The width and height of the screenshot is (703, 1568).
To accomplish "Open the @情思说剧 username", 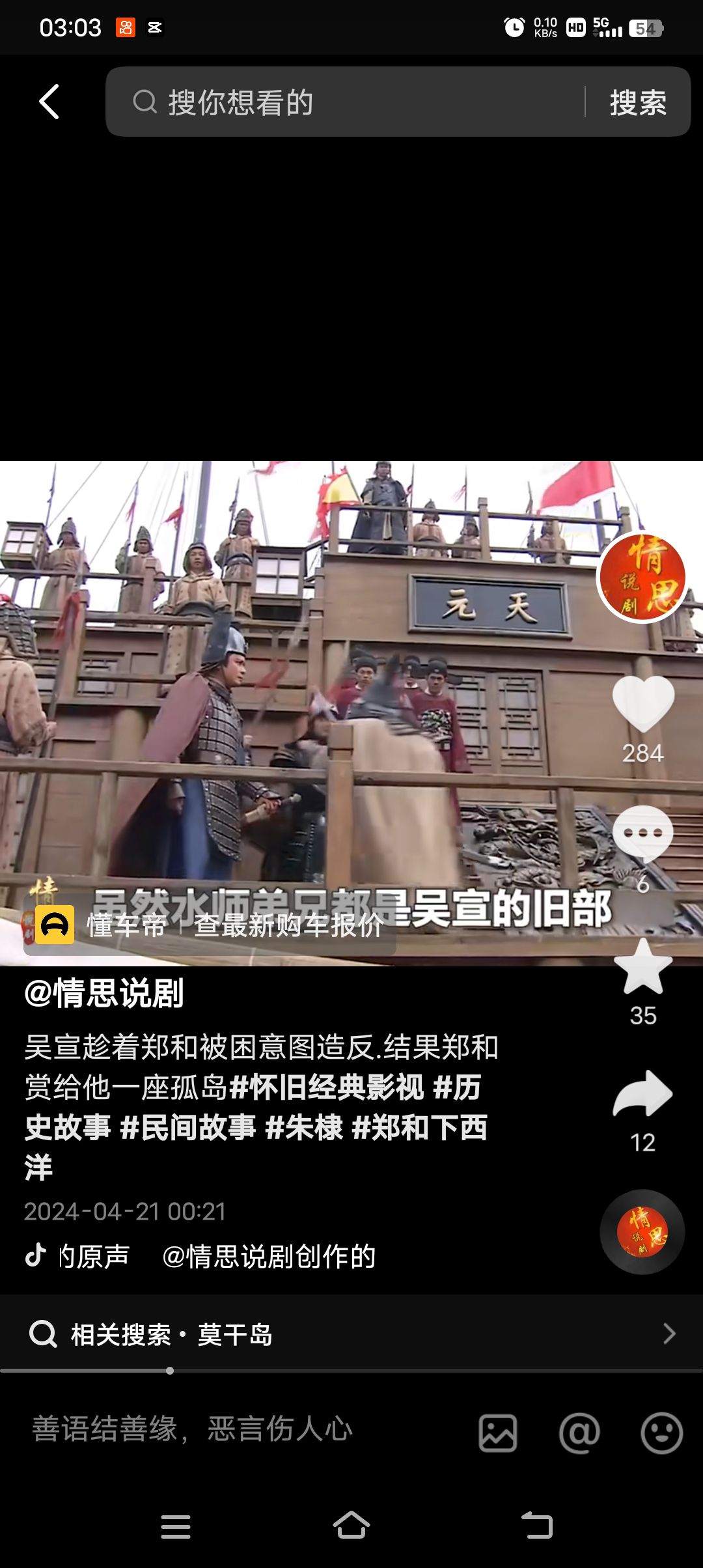I will (104, 993).
